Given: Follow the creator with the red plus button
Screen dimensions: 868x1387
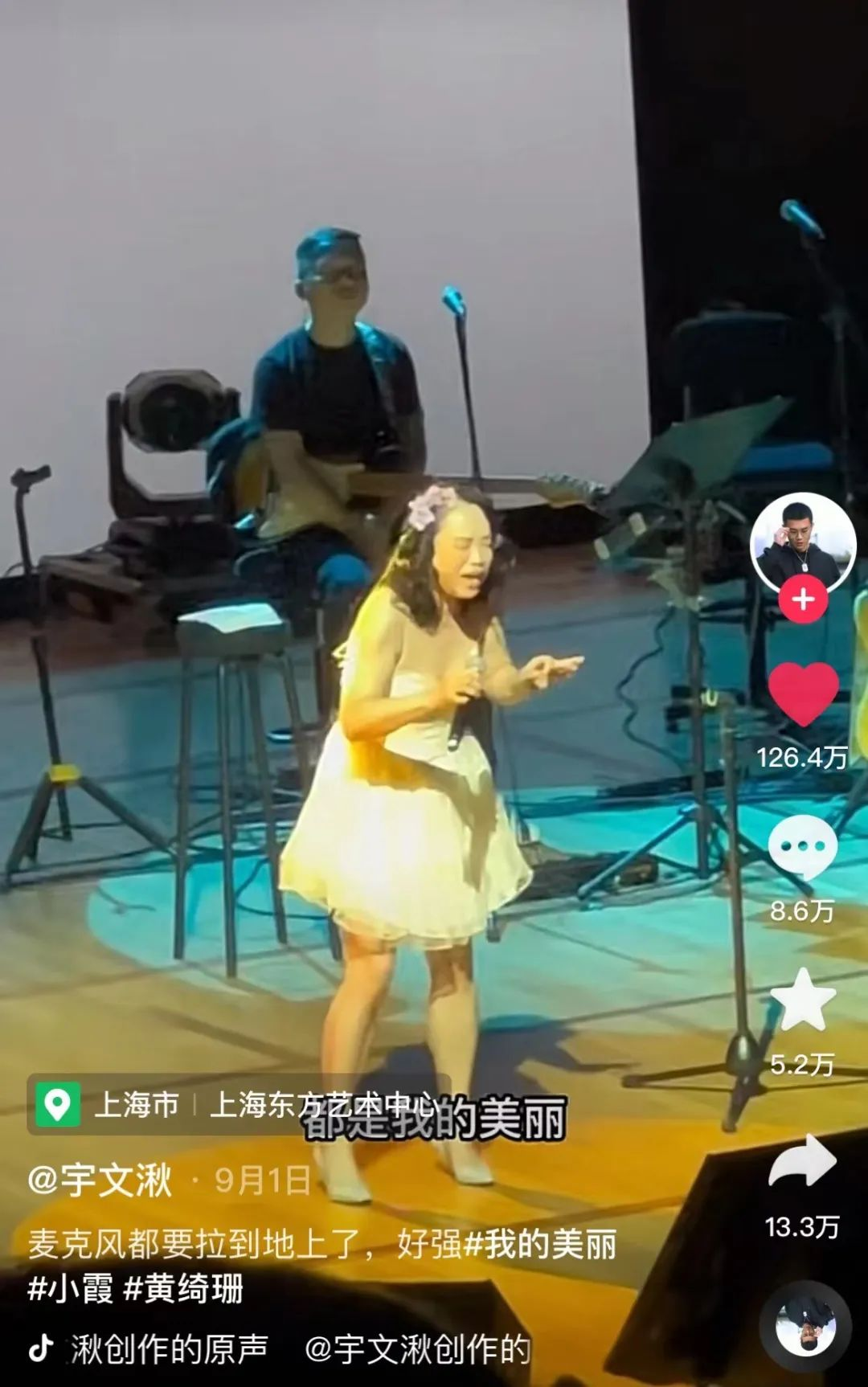Looking at the screenshot, I should pos(803,599).
